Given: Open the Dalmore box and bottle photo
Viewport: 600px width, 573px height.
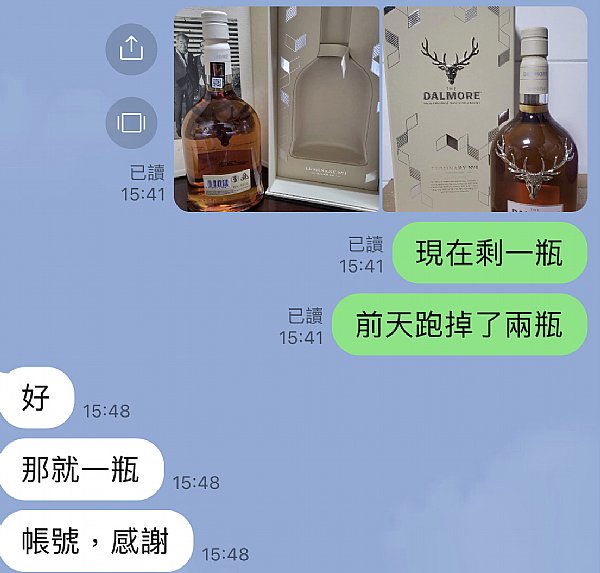Looking at the screenshot, I should click(x=485, y=109).
